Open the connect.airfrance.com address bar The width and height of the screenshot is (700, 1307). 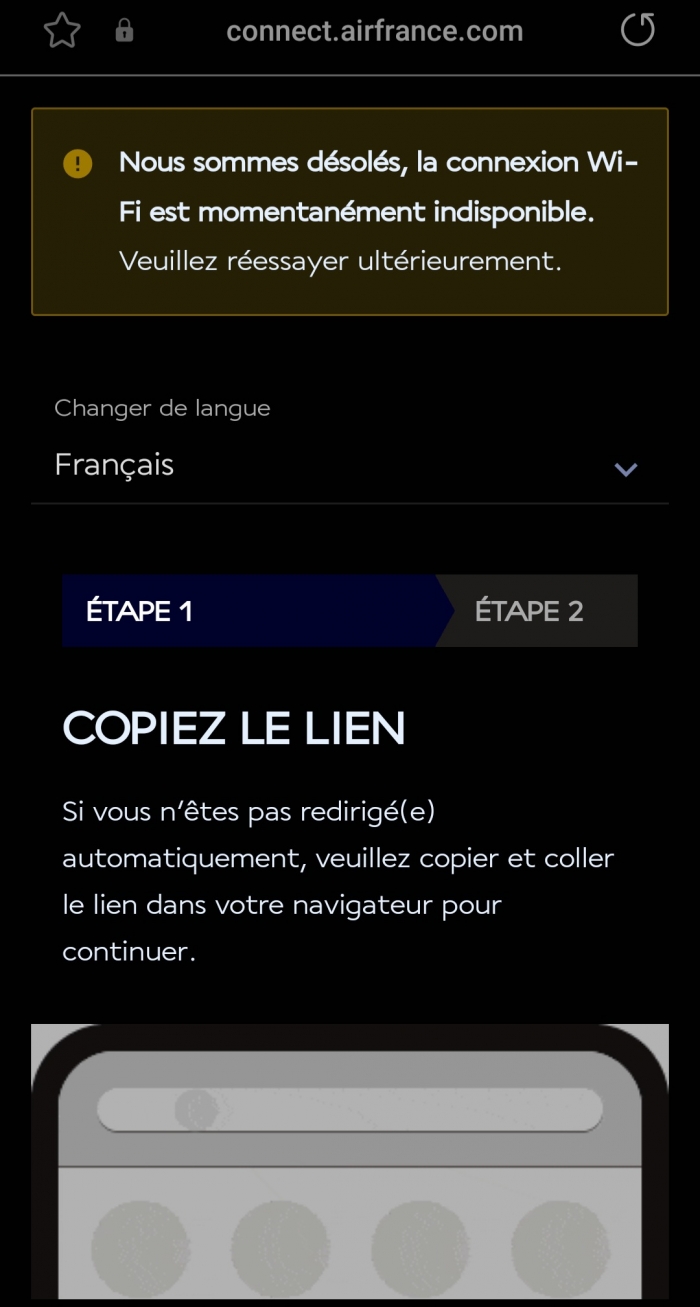coord(374,31)
